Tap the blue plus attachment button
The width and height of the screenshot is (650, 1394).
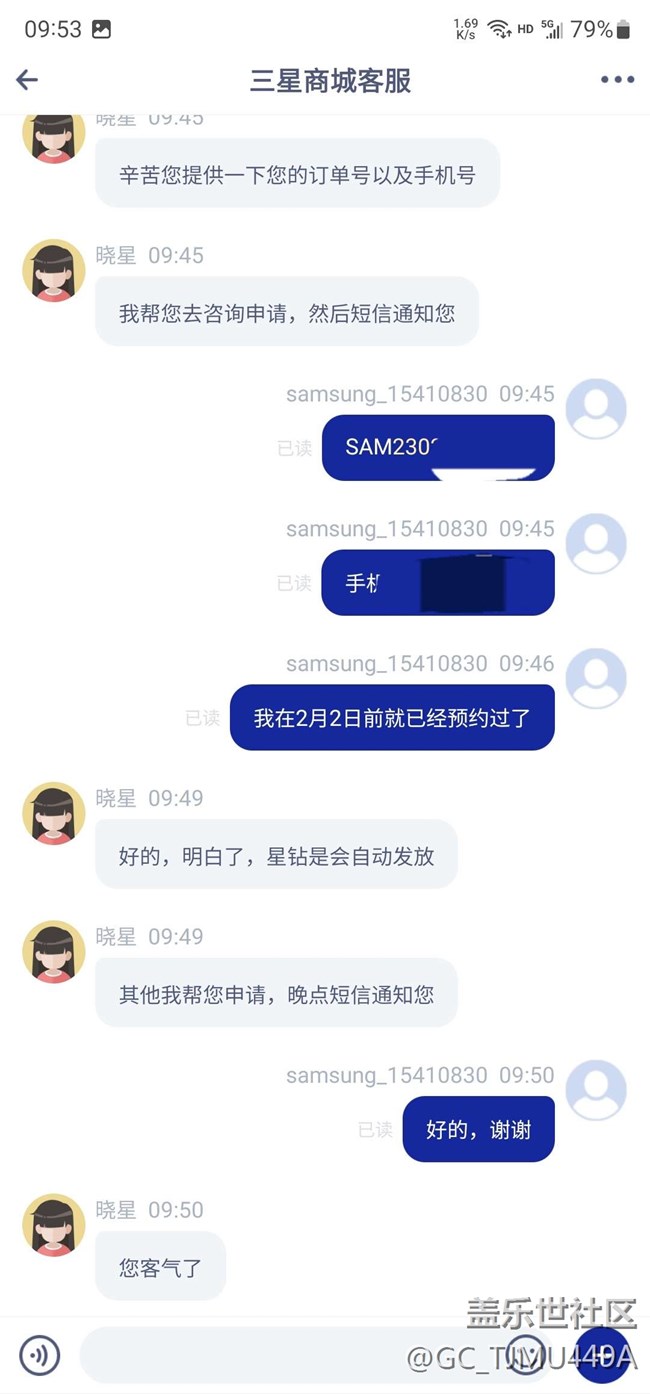coord(603,1355)
